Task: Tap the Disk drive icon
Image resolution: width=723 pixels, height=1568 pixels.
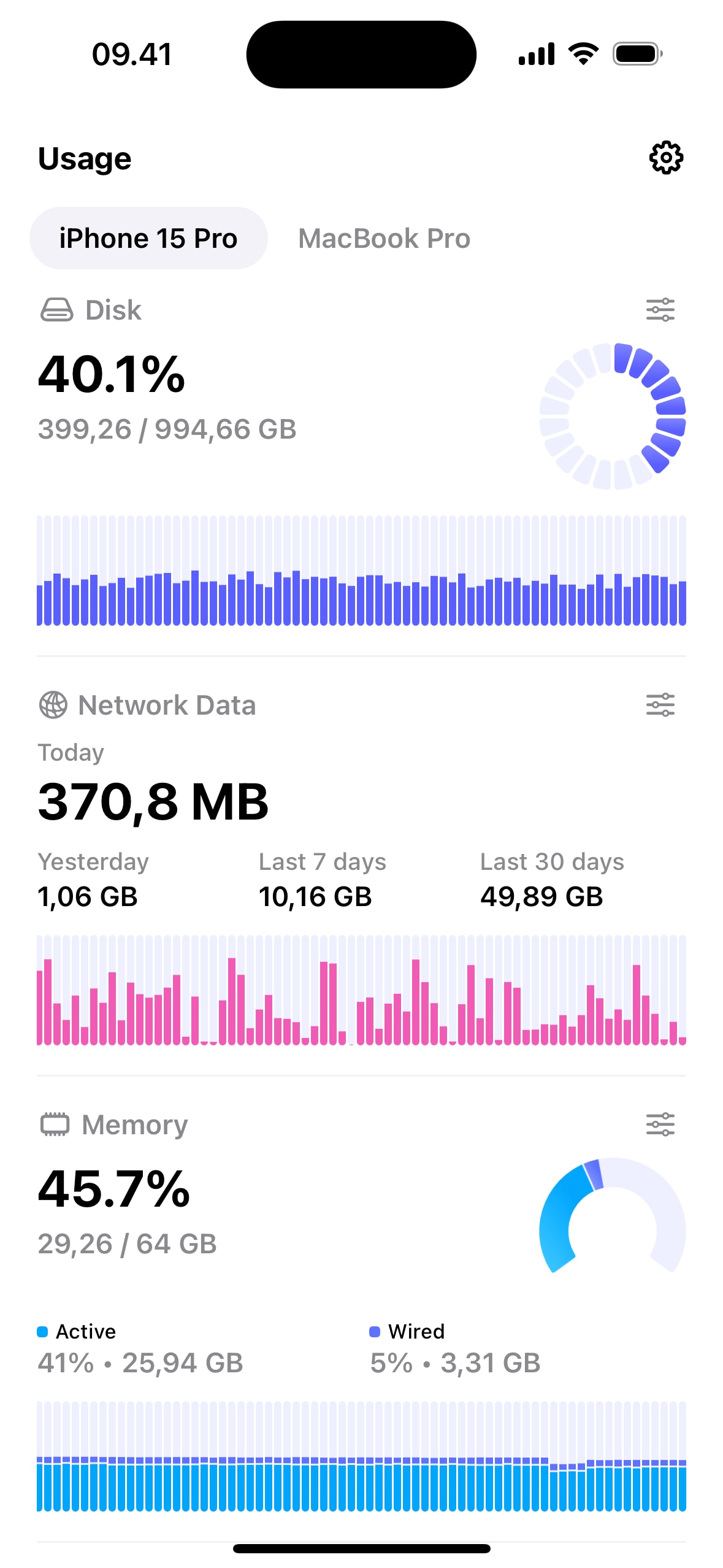Action: pyautogui.click(x=56, y=310)
